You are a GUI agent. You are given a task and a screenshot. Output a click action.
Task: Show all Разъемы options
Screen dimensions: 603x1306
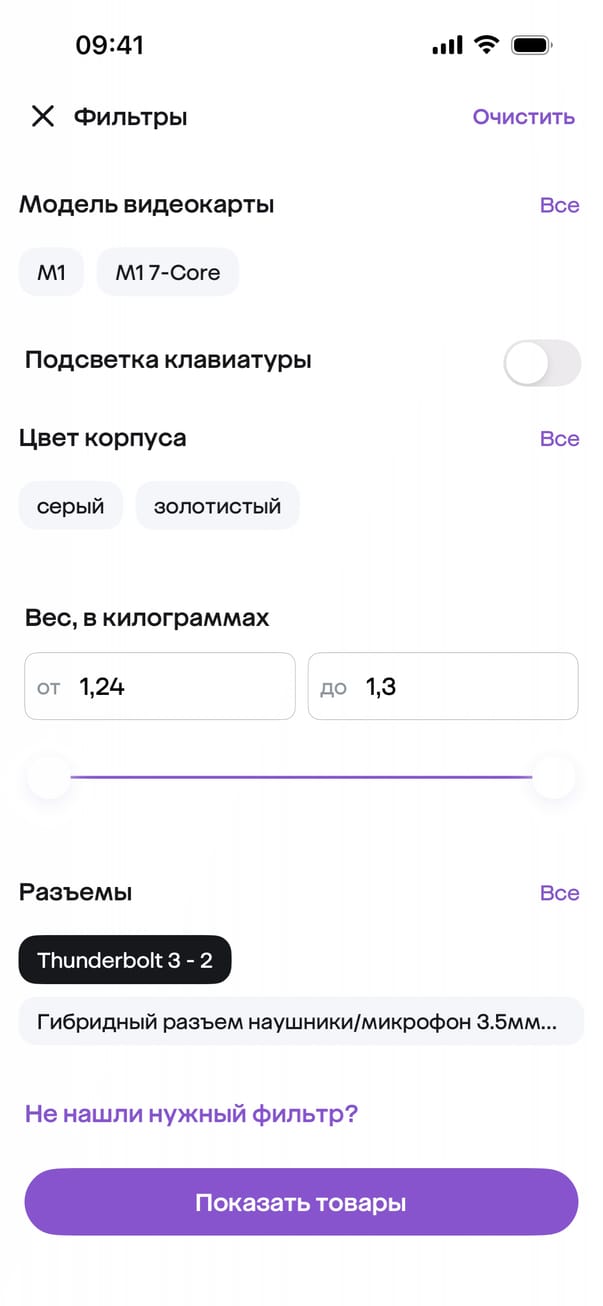point(559,893)
